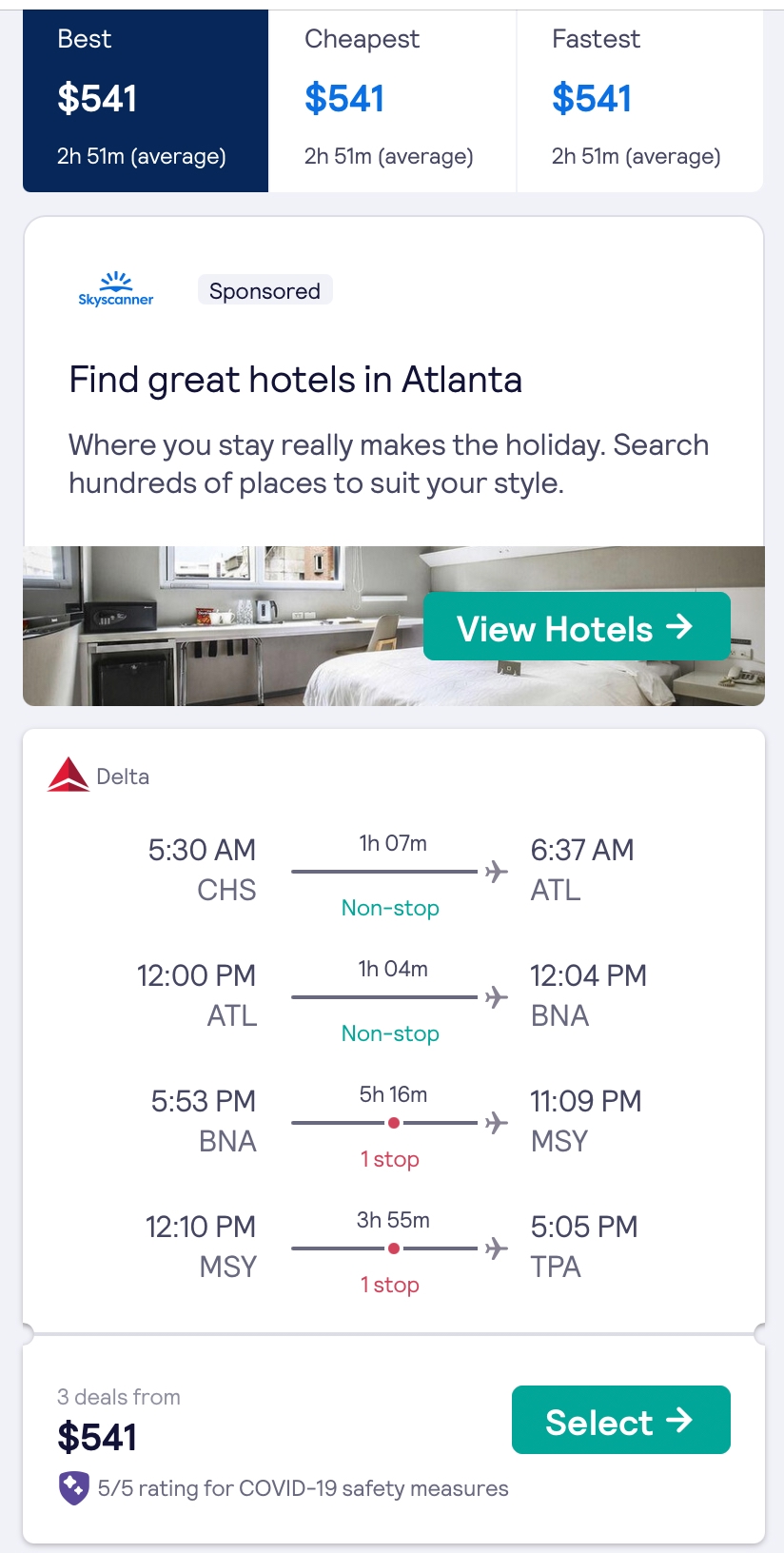Tap the View Hotels button
This screenshot has height=1553, width=784.
pyautogui.click(x=576, y=627)
